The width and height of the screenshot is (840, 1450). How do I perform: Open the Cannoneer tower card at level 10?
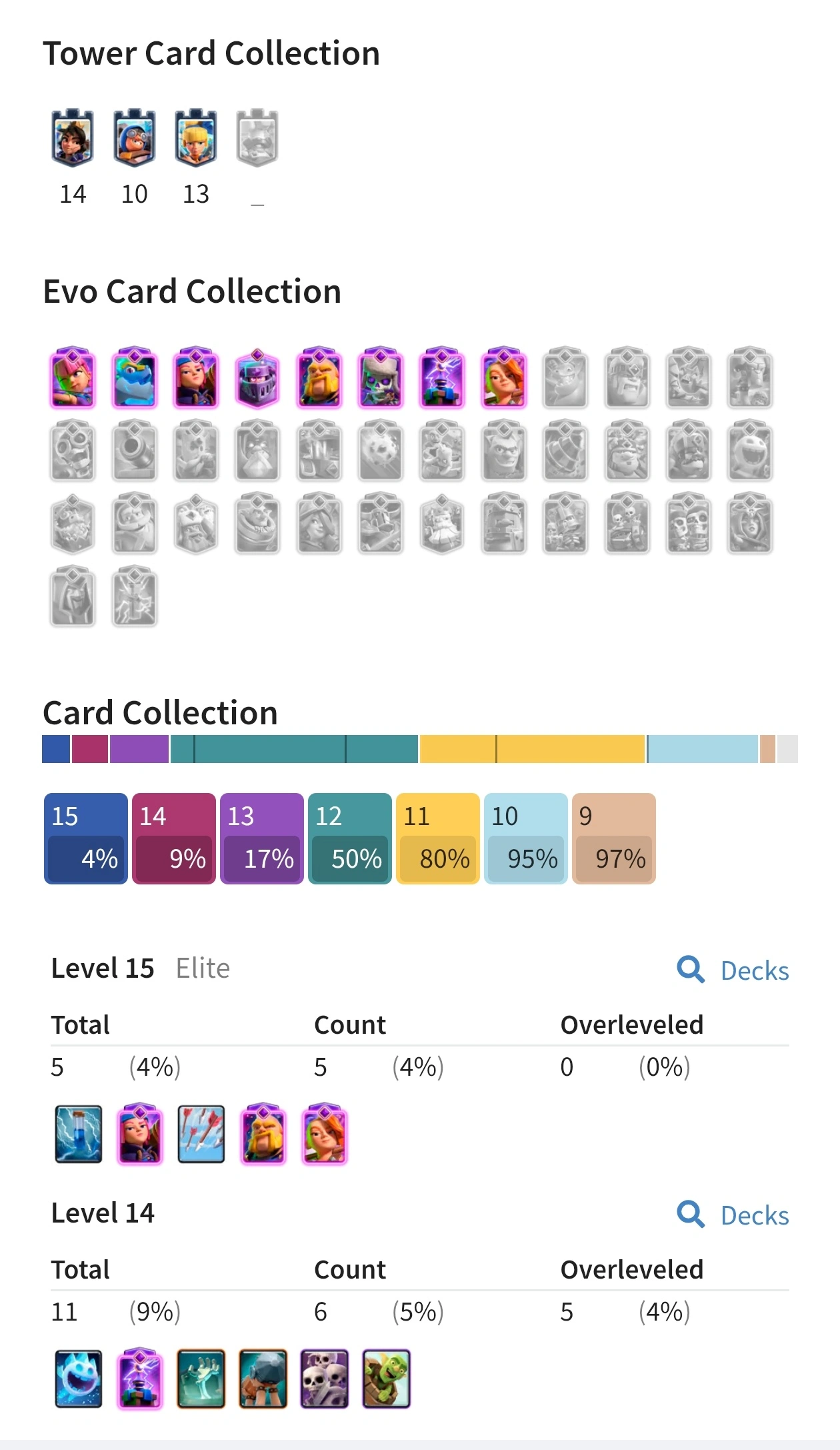pyautogui.click(x=134, y=139)
